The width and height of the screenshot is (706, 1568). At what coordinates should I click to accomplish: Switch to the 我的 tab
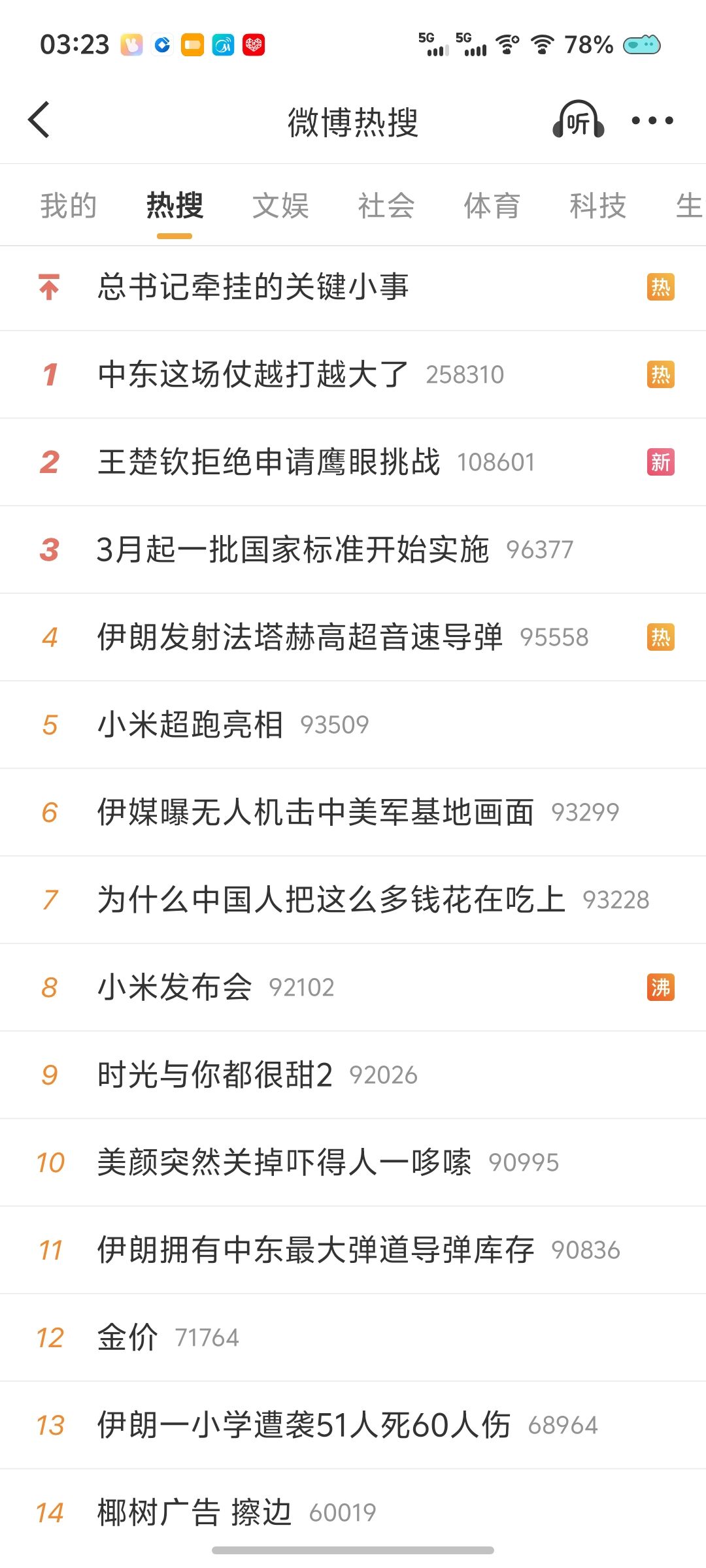point(69,206)
